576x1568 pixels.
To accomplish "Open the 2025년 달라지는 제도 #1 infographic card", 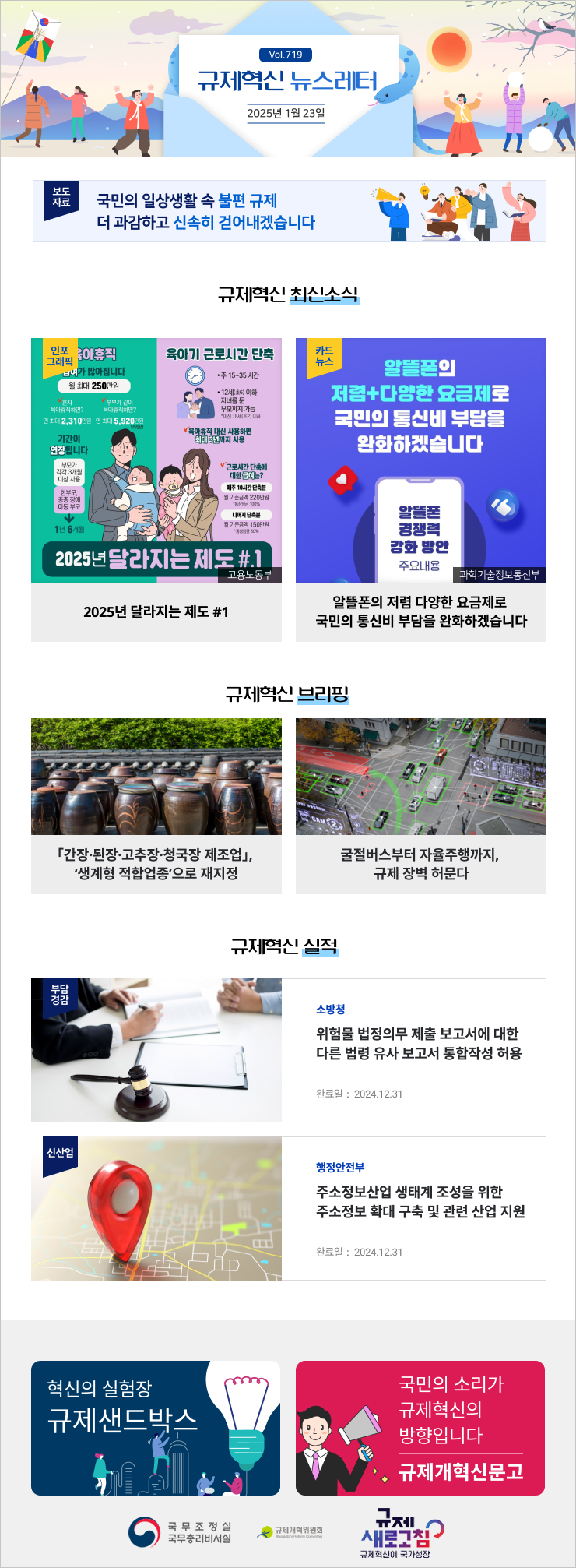I will click(x=156, y=489).
